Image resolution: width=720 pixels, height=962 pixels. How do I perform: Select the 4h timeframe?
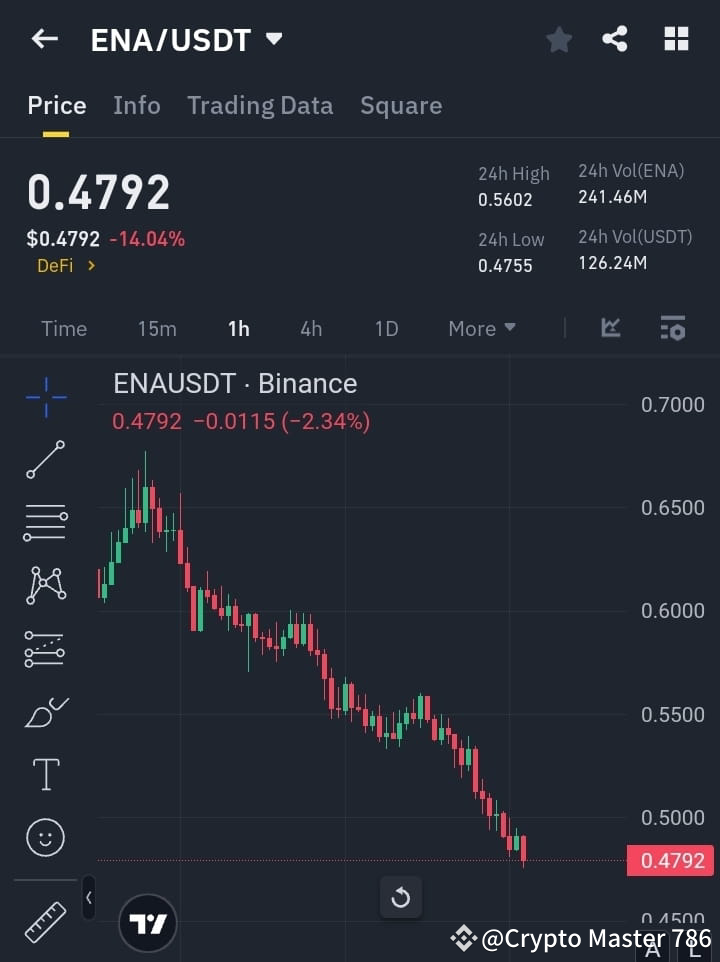click(310, 328)
